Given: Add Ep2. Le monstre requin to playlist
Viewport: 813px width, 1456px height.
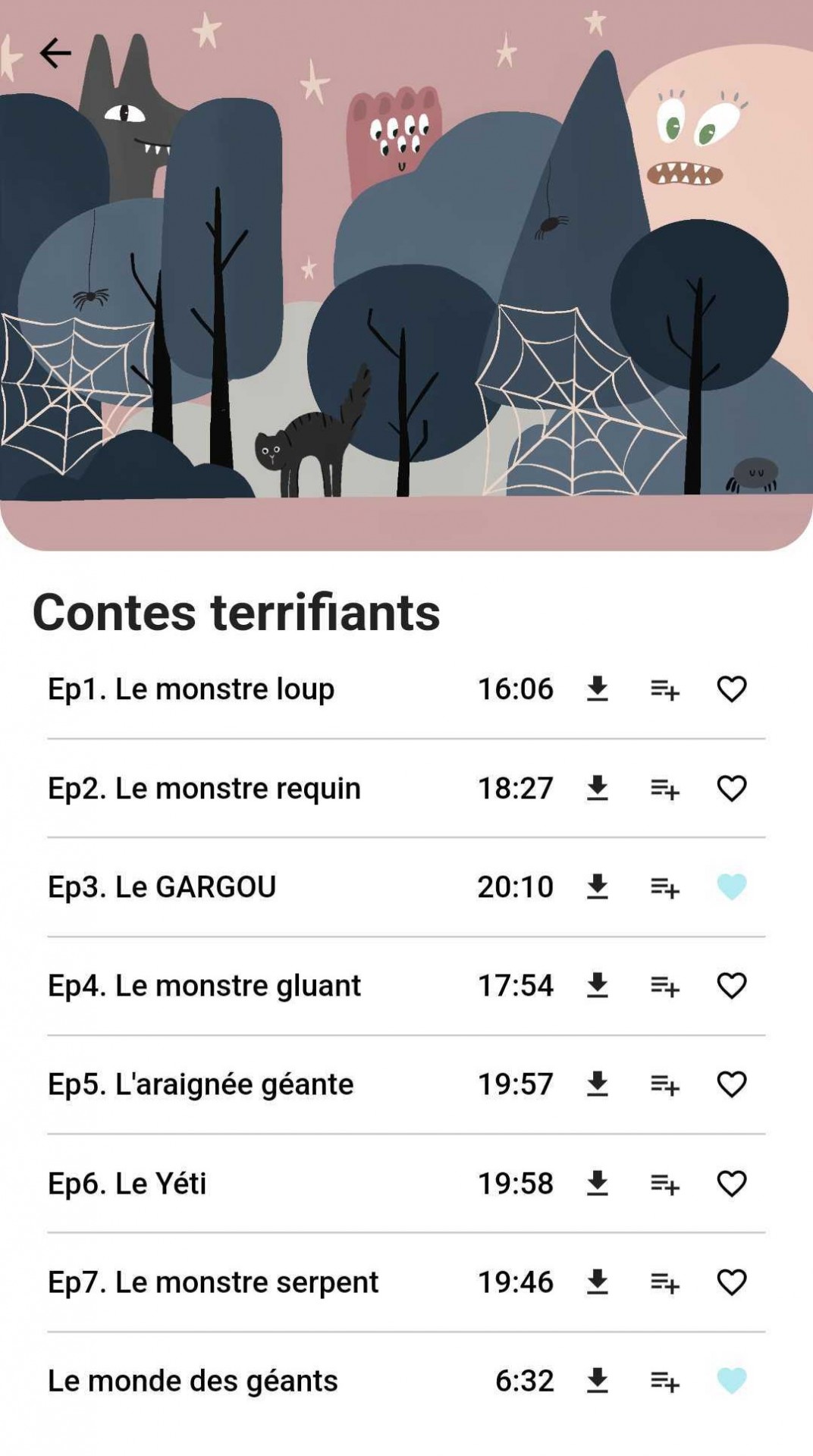Looking at the screenshot, I should (664, 788).
